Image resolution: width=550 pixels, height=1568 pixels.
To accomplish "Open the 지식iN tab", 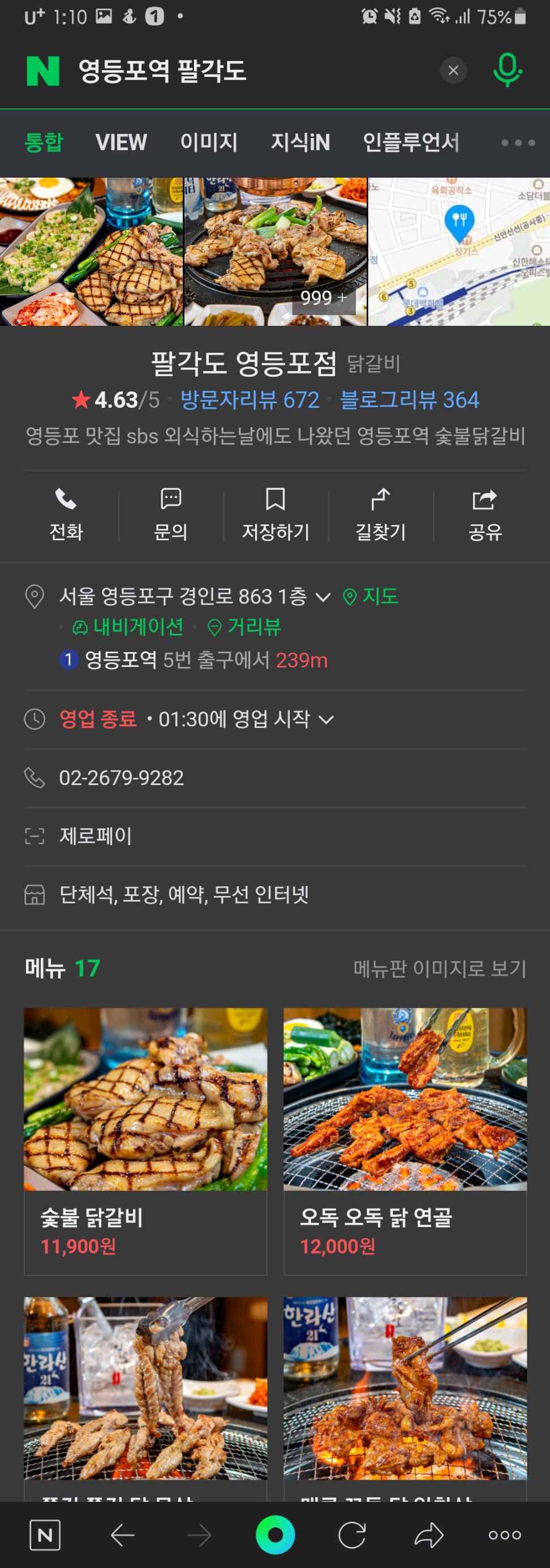I will 300,143.
